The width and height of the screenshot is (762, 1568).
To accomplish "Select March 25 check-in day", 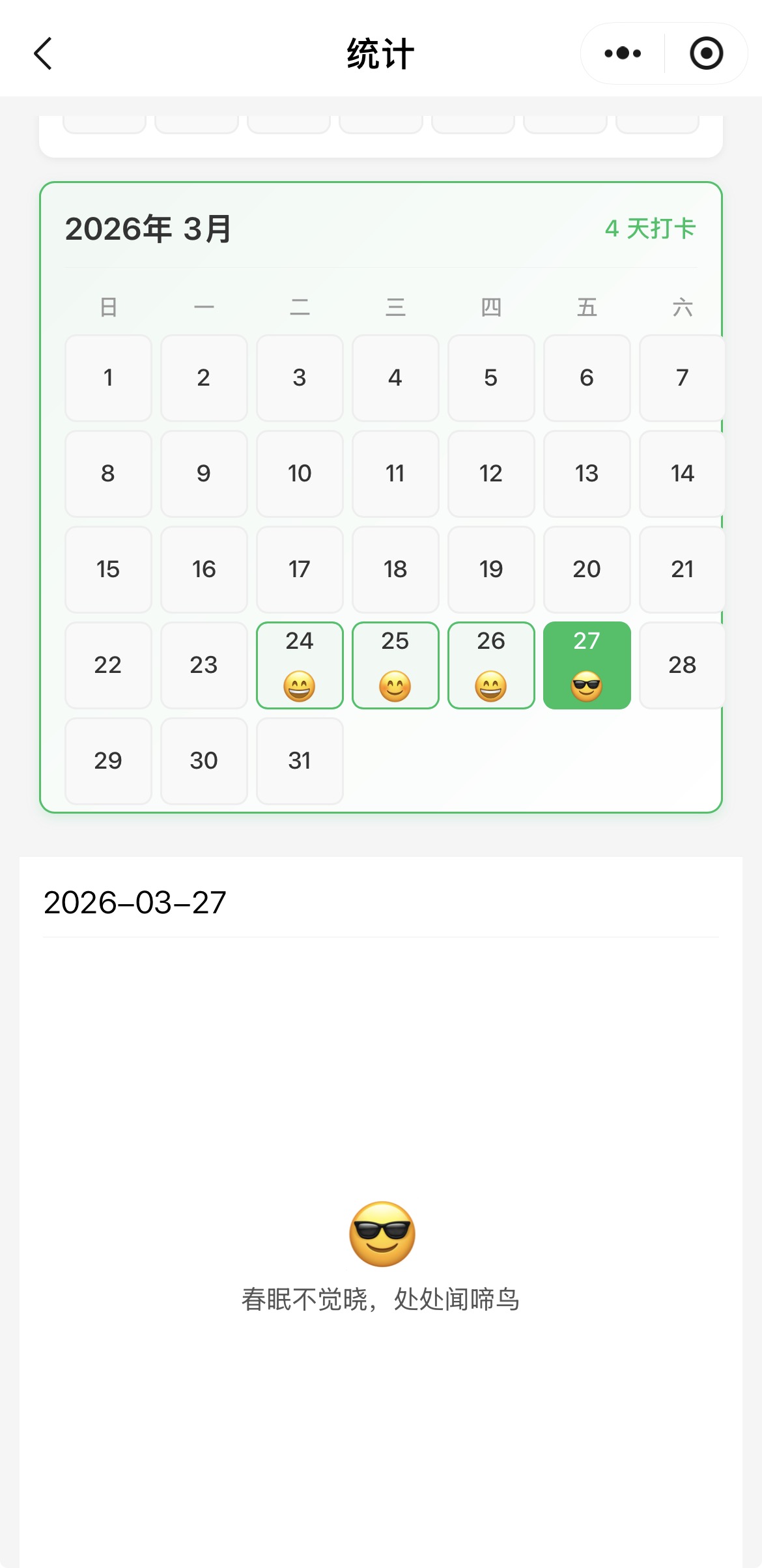I will click(395, 665).
